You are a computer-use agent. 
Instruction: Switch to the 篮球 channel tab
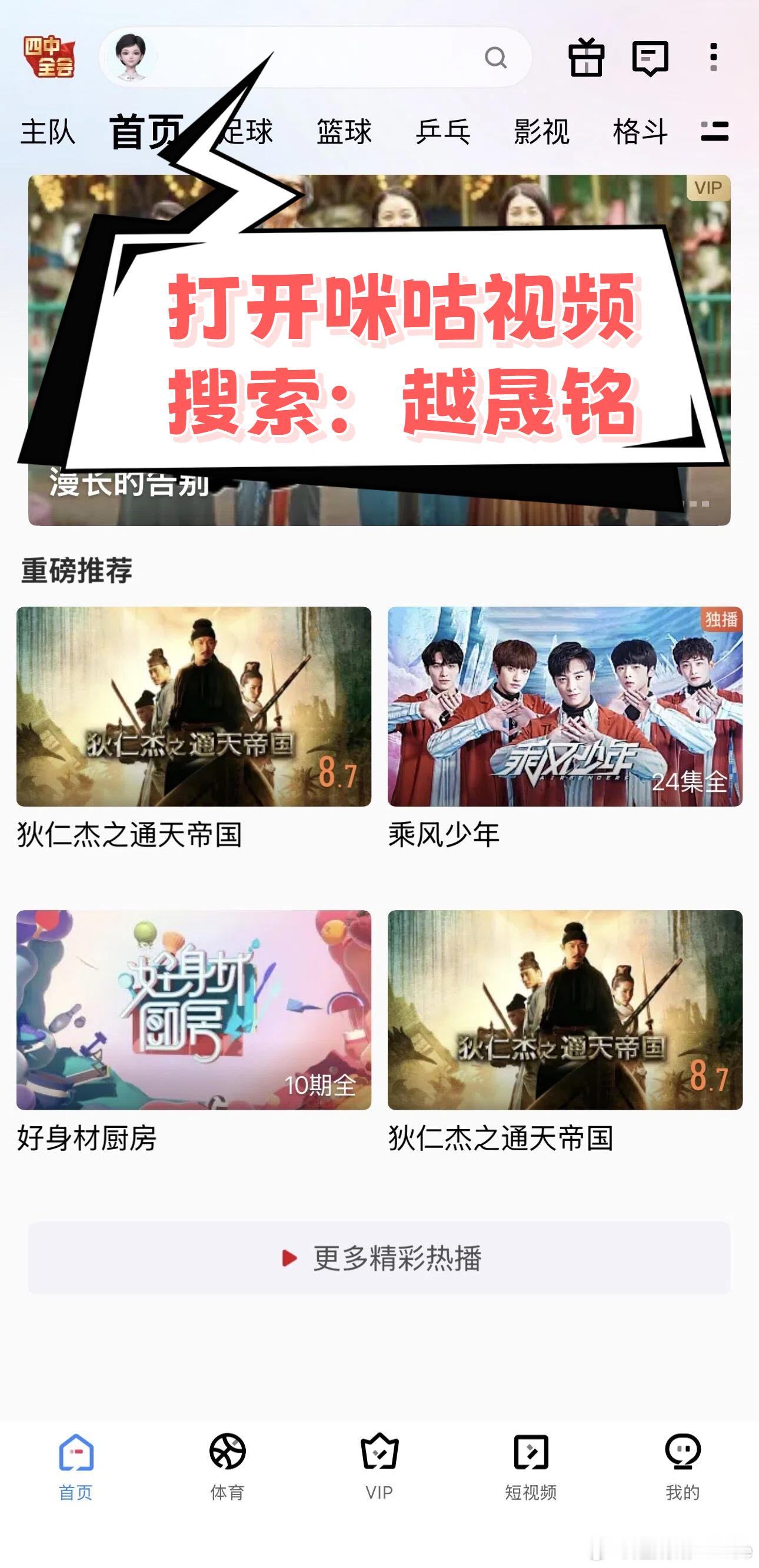[345, 133]
